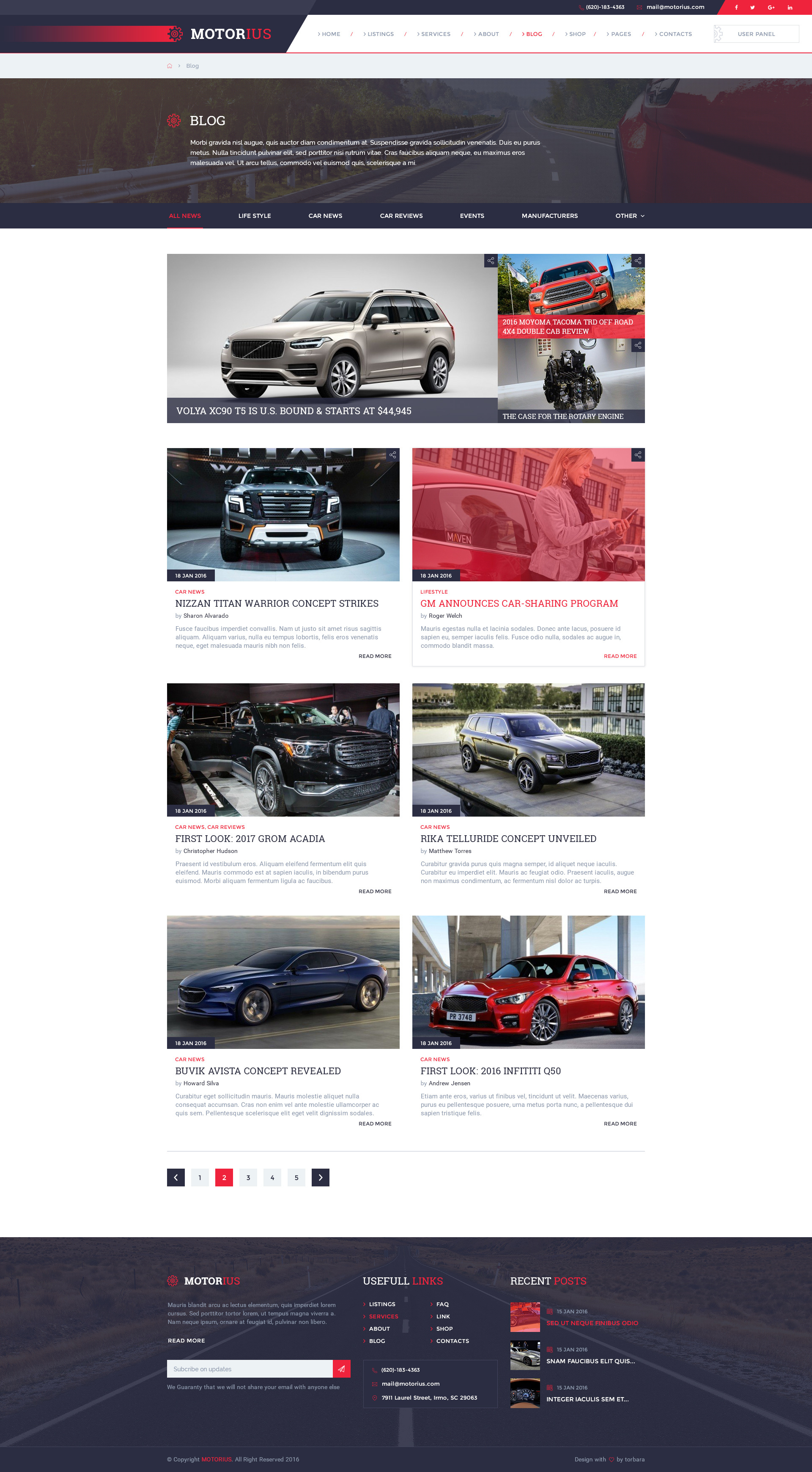Expand the Other dropdown in categories
Viewport: 812px width, 1472px height.
pos(629,216)
